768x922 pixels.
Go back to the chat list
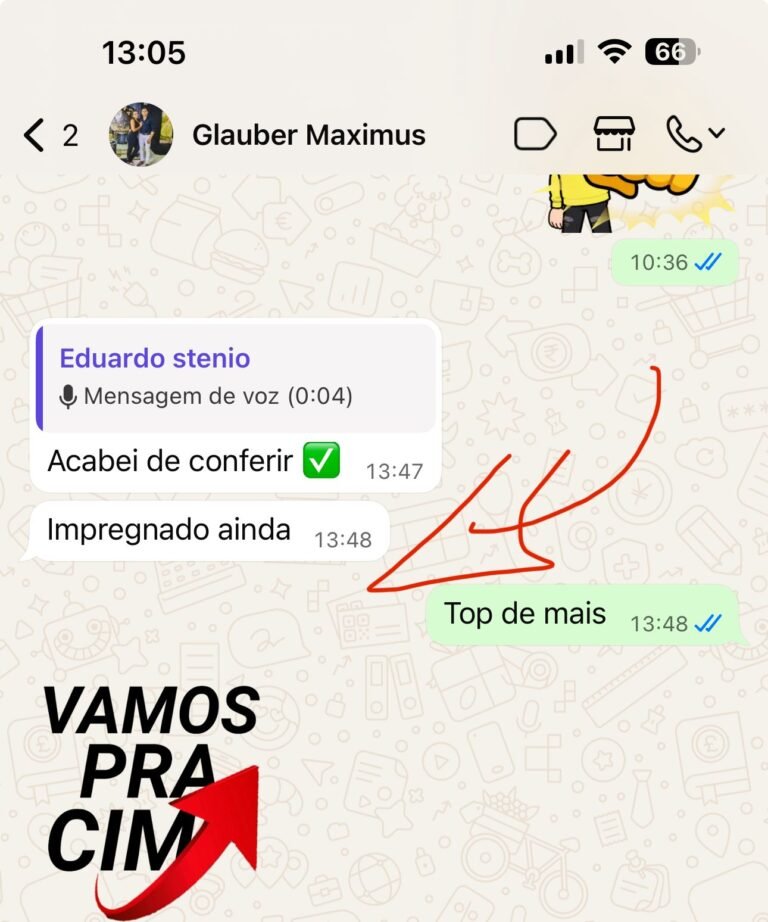36,135
